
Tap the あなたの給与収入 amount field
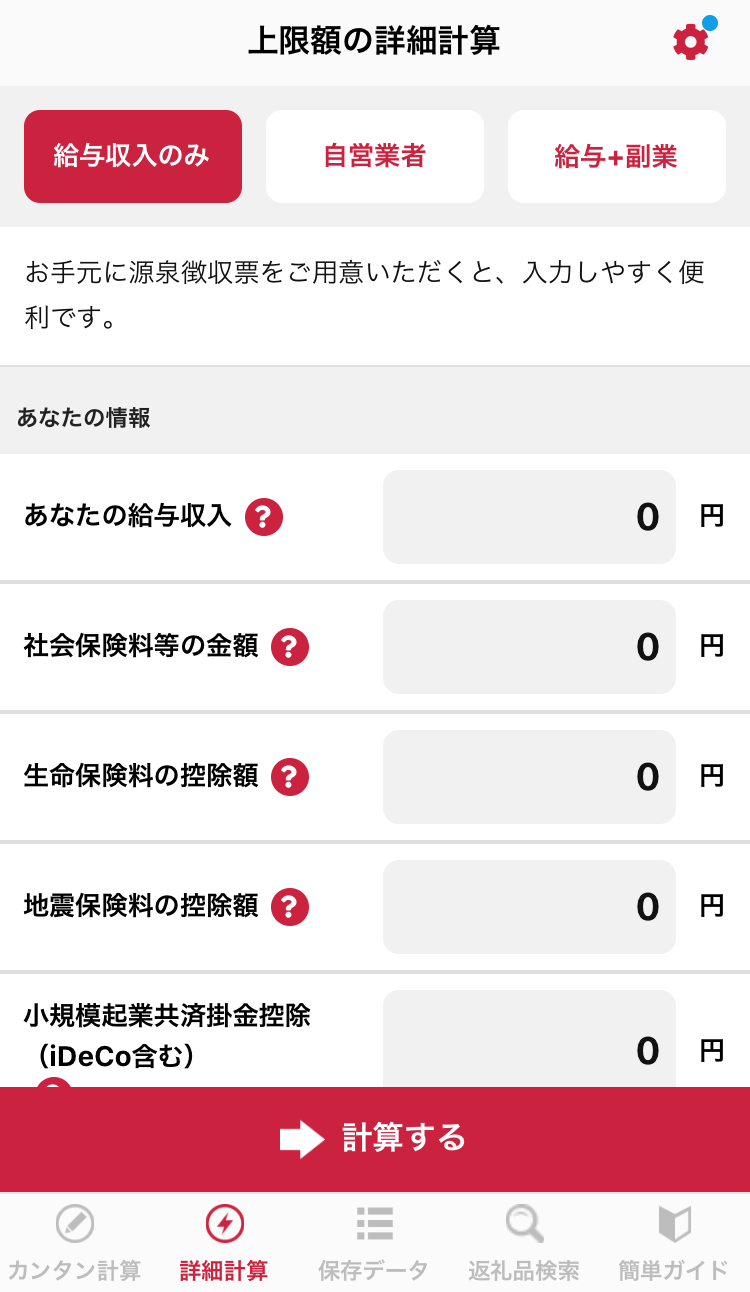tap(529, 517)
